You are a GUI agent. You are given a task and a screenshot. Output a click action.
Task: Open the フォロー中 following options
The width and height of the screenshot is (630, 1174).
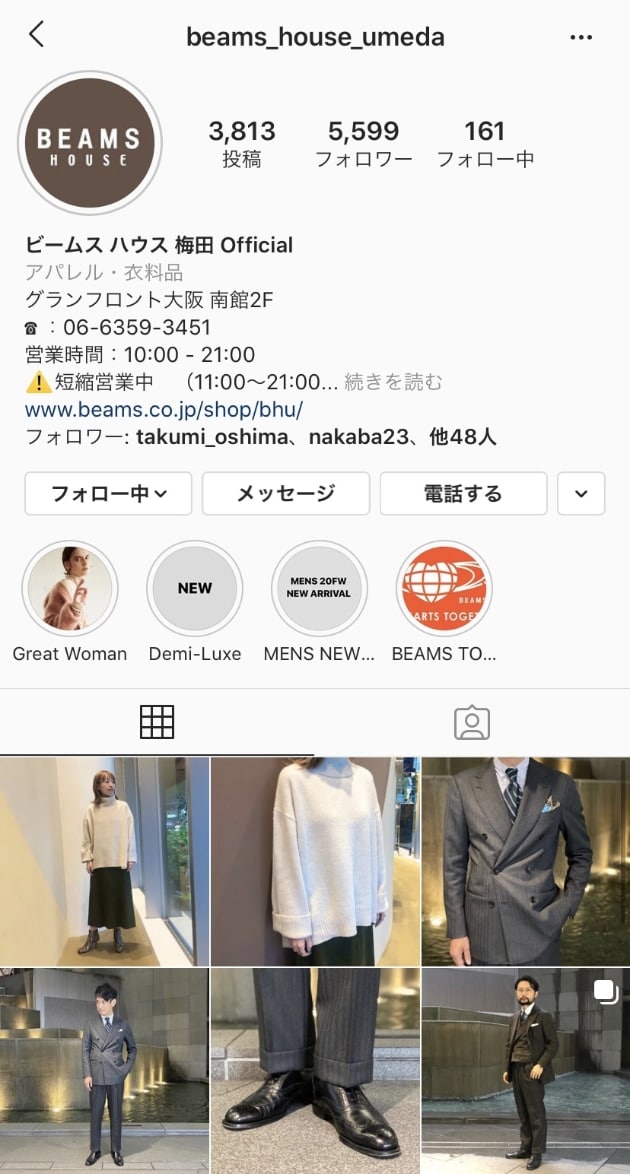(108, 493)
